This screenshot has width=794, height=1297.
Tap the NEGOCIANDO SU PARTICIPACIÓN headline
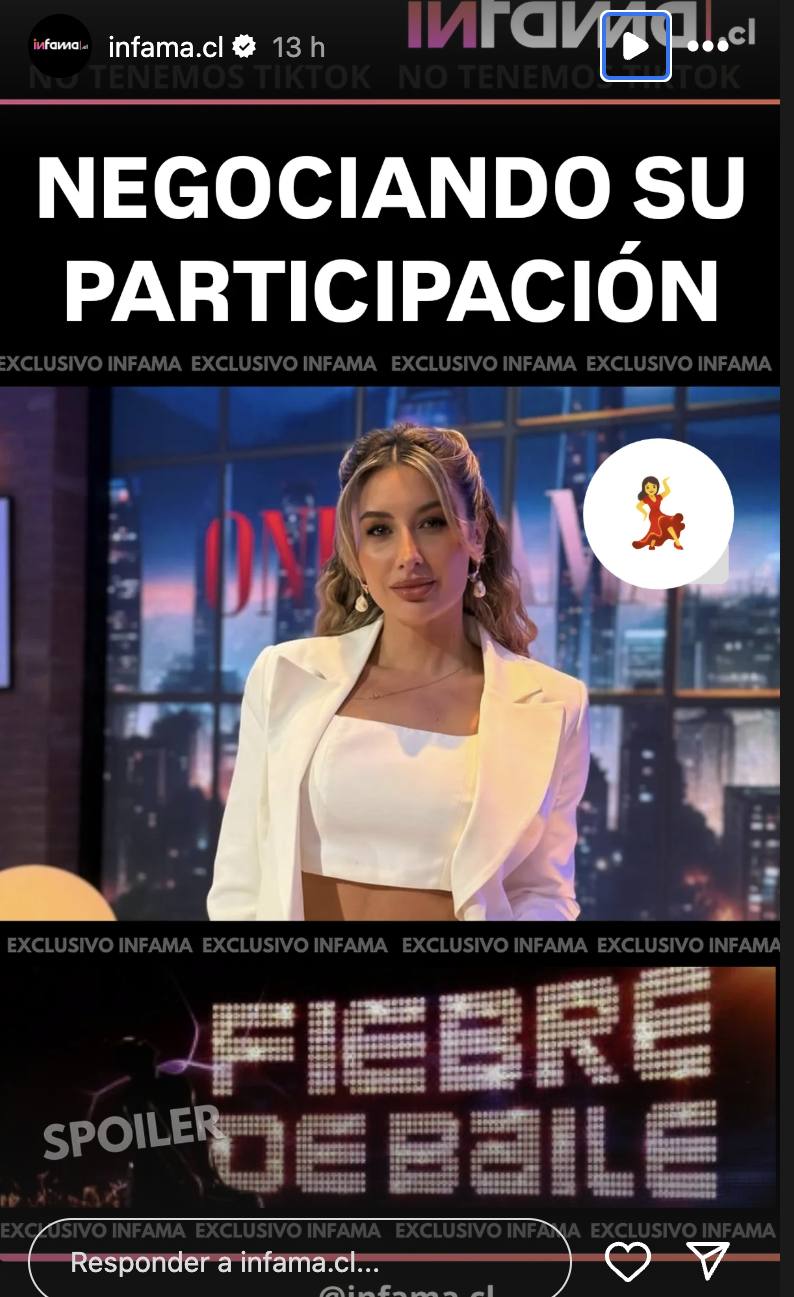pos(390,237)
